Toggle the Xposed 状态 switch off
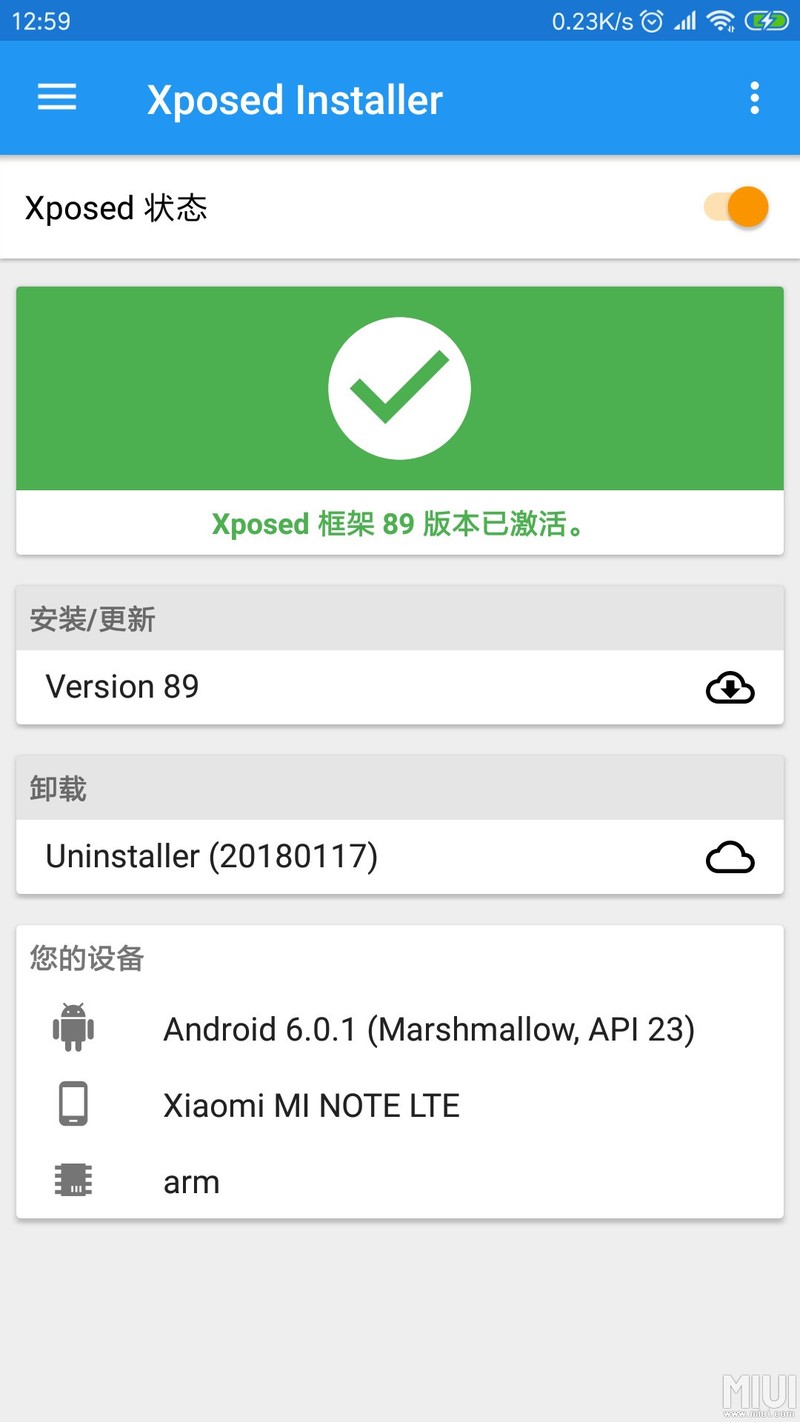 (x=735, y=207)
